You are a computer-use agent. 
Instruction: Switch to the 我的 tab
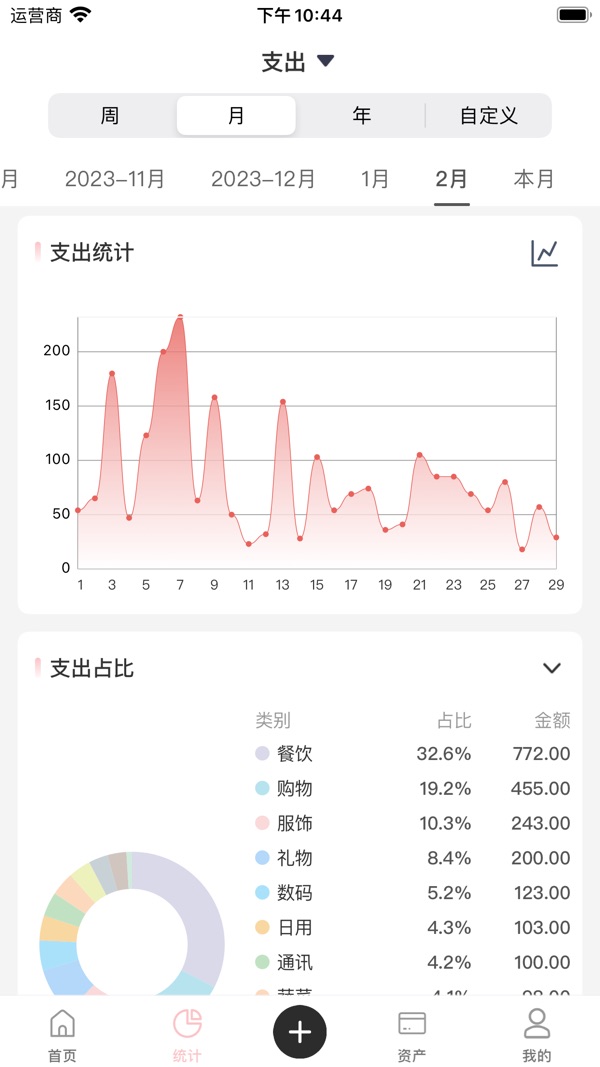coord(537,1034)
